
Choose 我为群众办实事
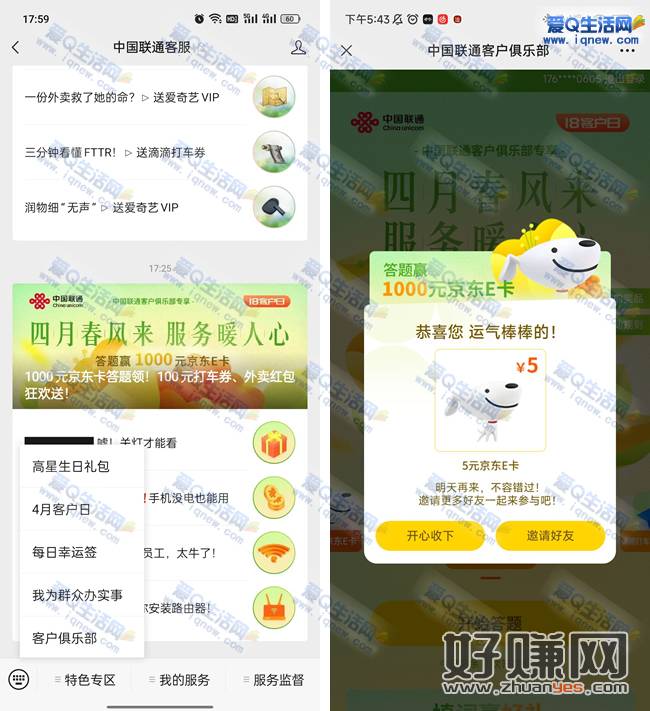[77, 595]
